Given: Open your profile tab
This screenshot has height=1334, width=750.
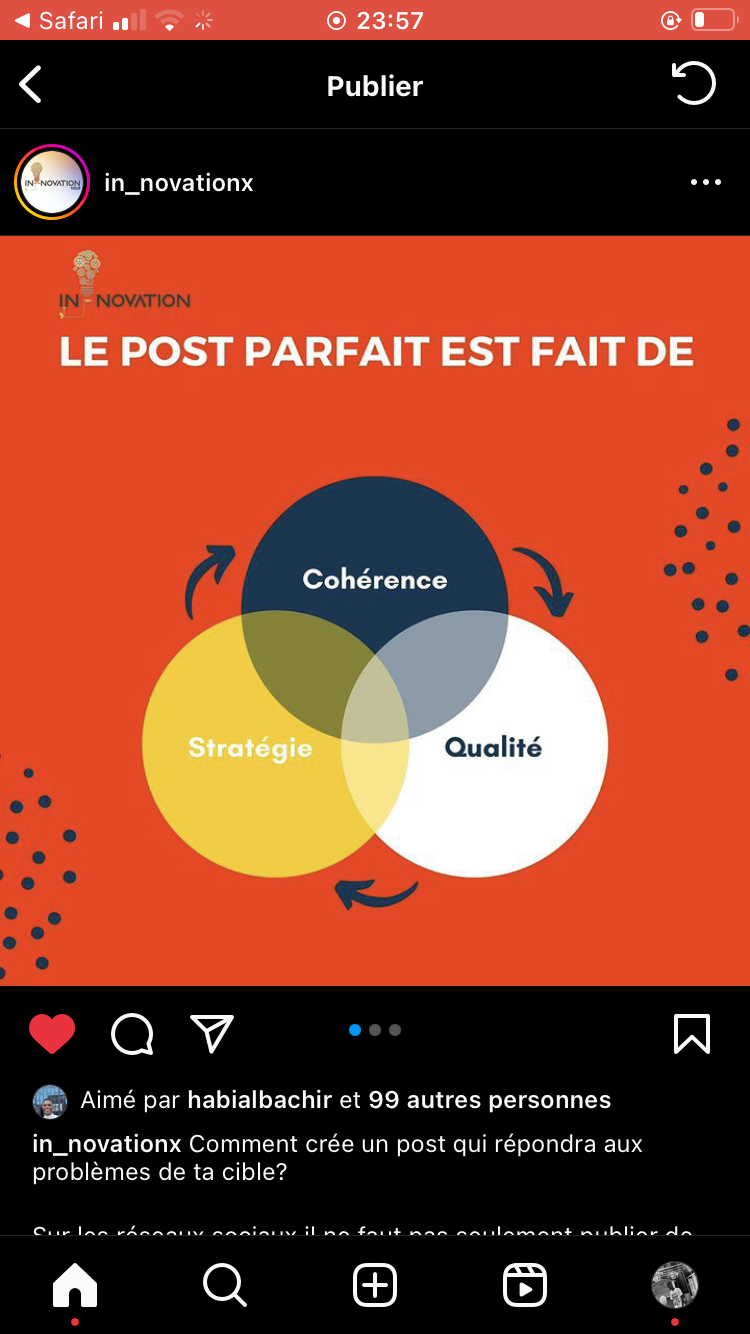Looking at the screenshot, I should pyautogui.click(x=674, y=1284).
